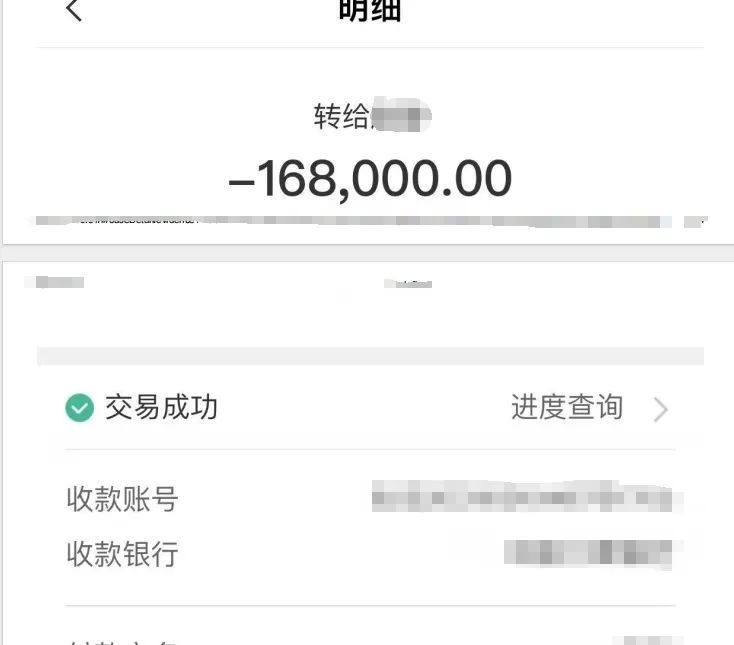Go back from the 明细 page
734x645 pixels.
tap(73, 11)
